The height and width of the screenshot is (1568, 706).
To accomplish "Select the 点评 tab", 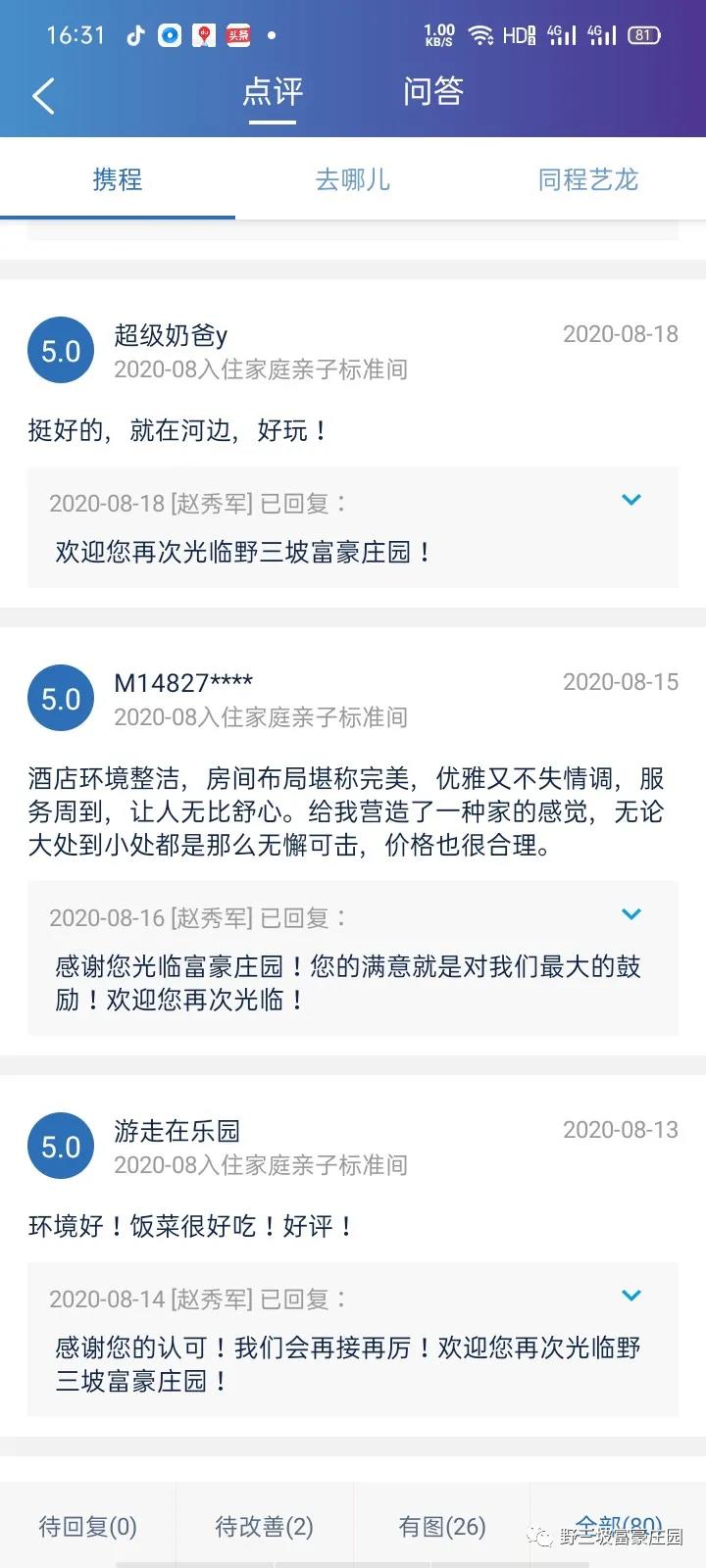I will (x=273, y=92).
